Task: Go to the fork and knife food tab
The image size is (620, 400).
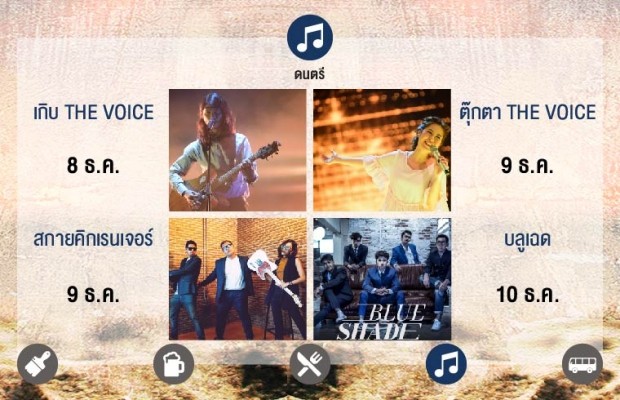Action: coord(310,365)
